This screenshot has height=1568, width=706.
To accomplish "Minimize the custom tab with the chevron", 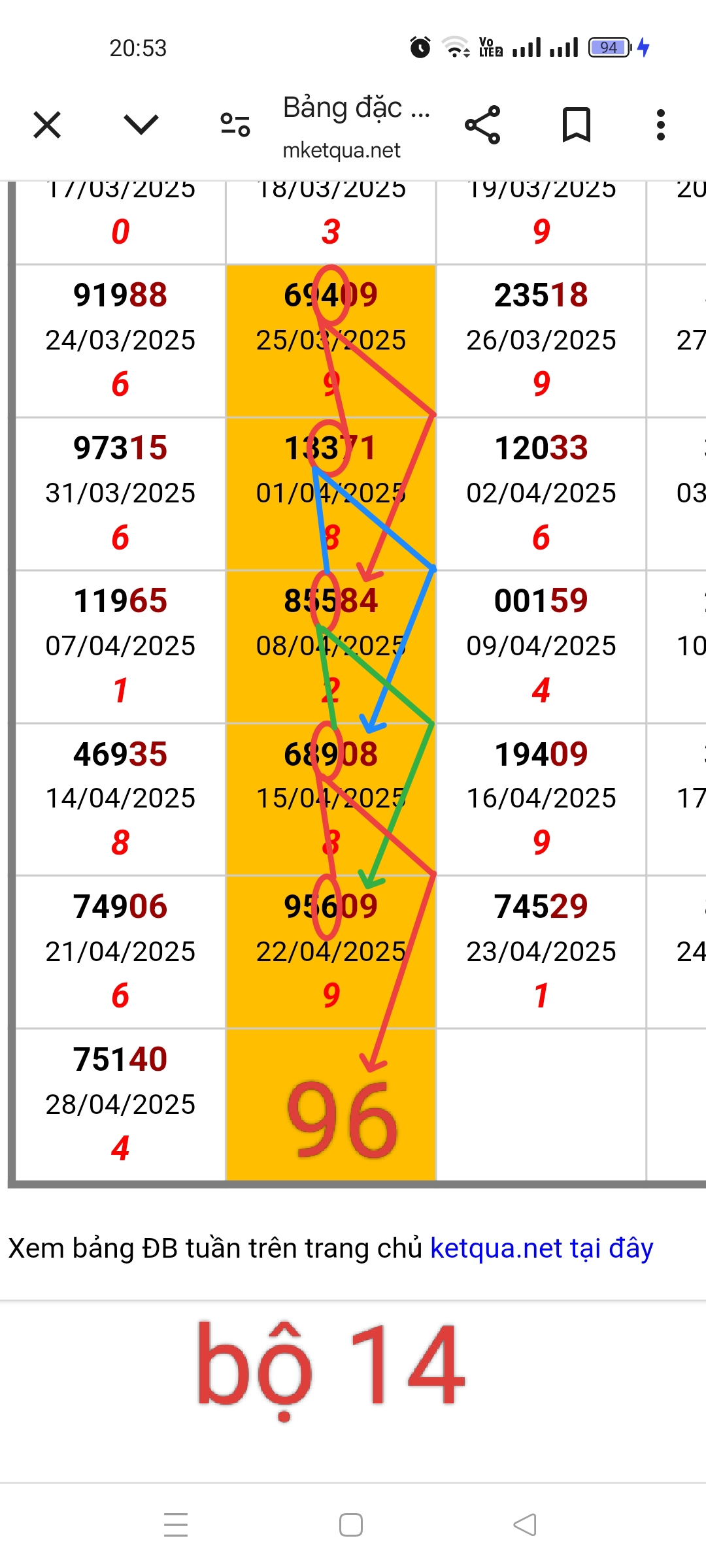I will [x=141, y=124].
